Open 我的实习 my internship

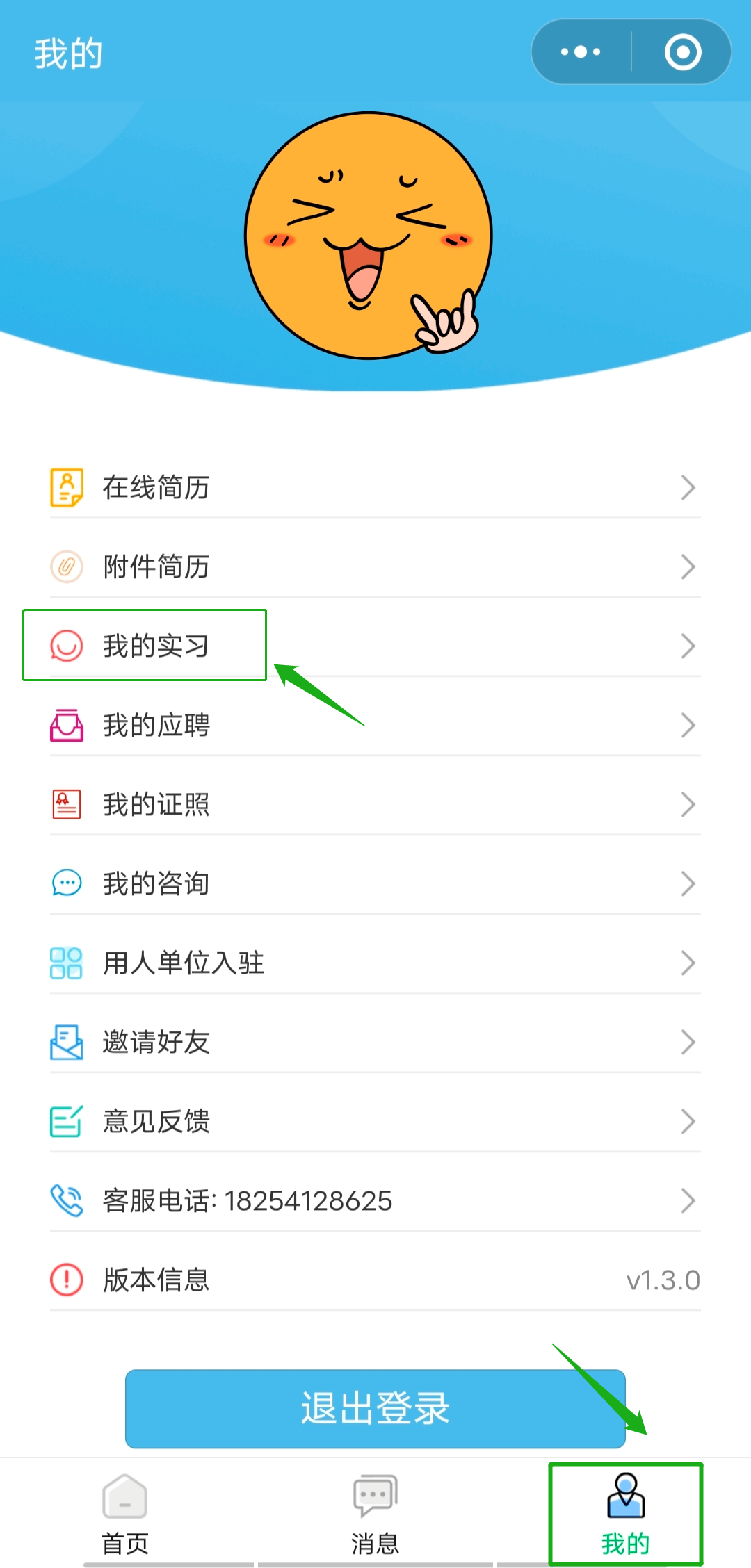374,646
